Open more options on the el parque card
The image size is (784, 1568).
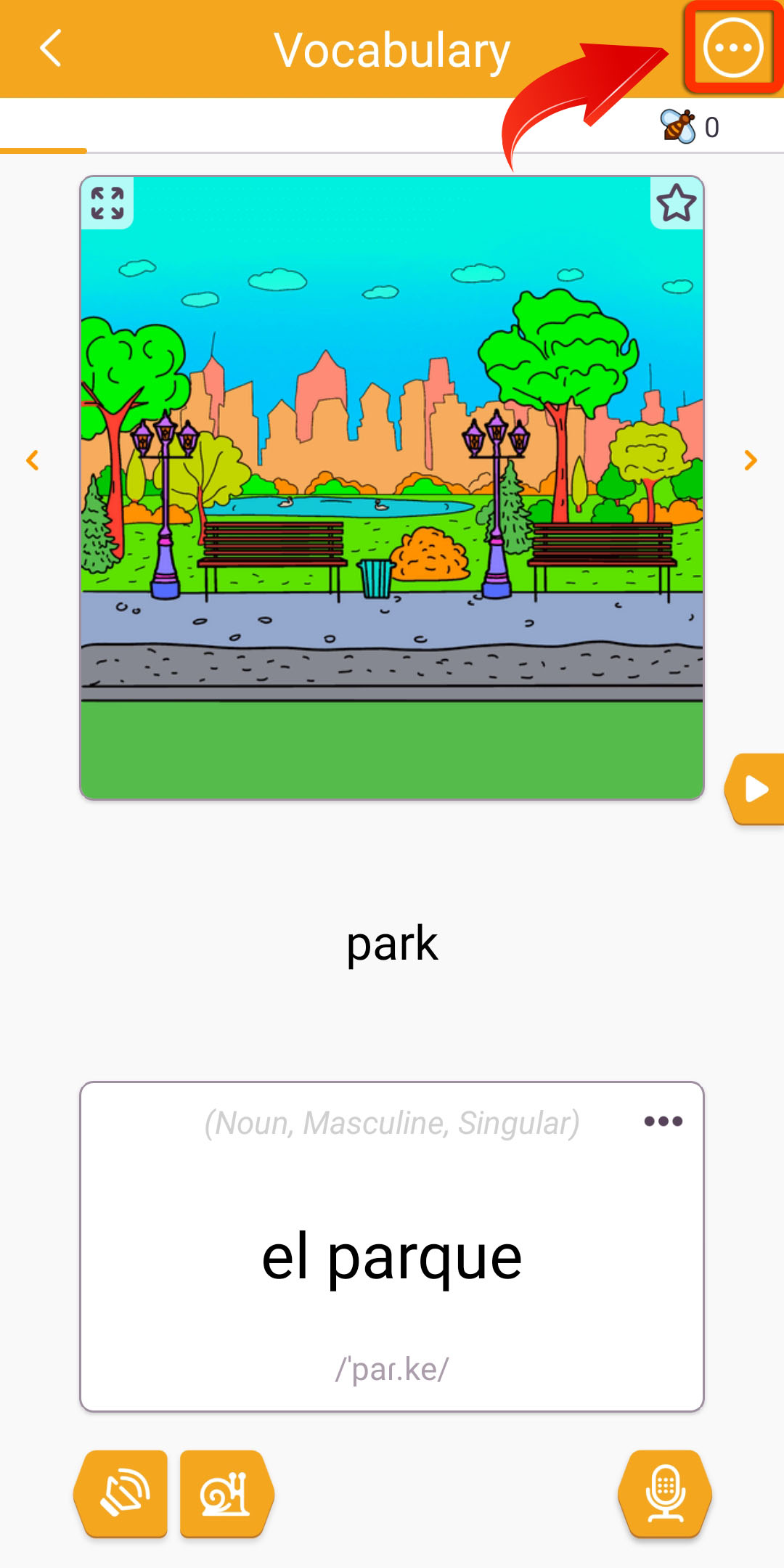click(x=663, y=1122)
